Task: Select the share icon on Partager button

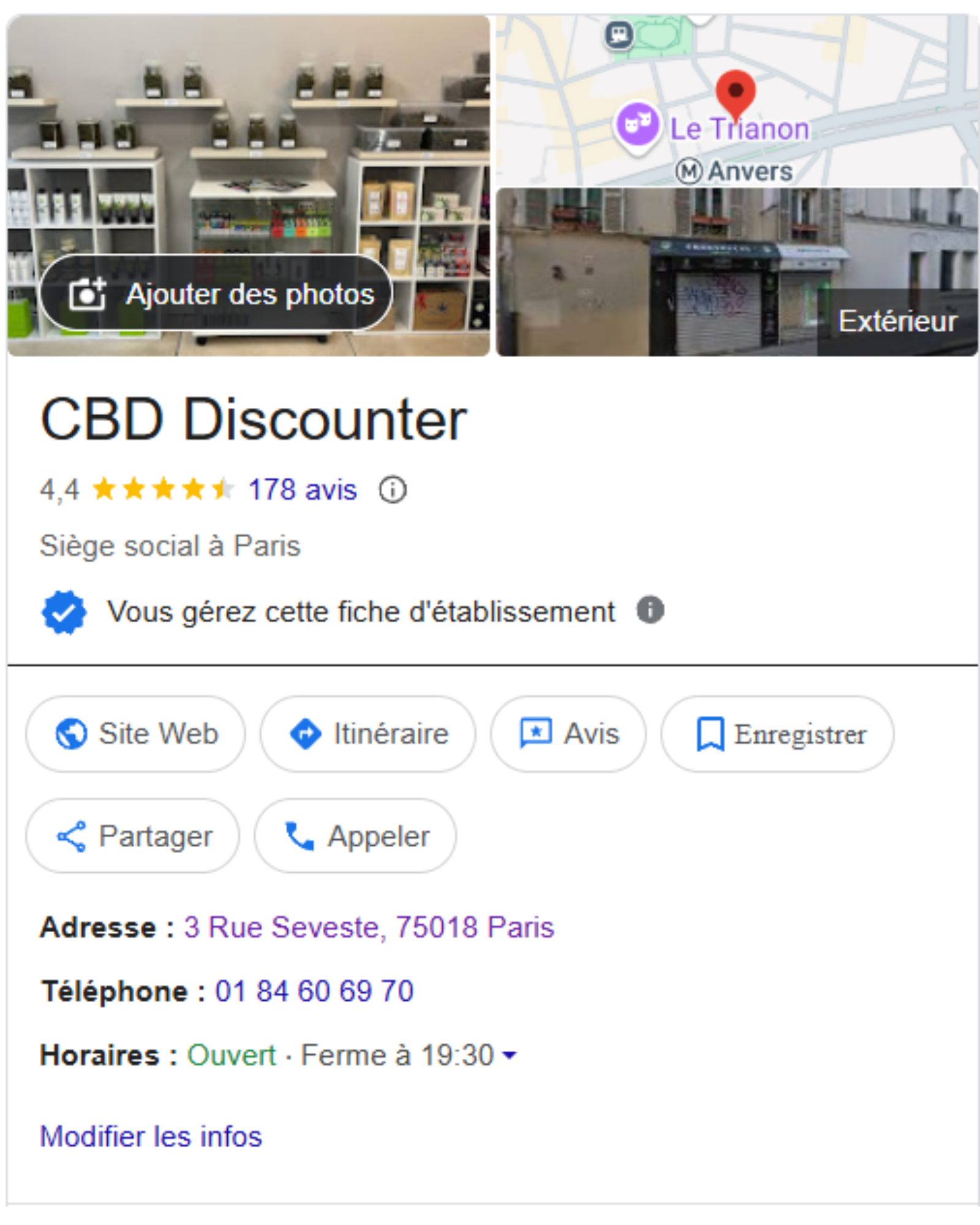Action: click(x=69, y=835)
